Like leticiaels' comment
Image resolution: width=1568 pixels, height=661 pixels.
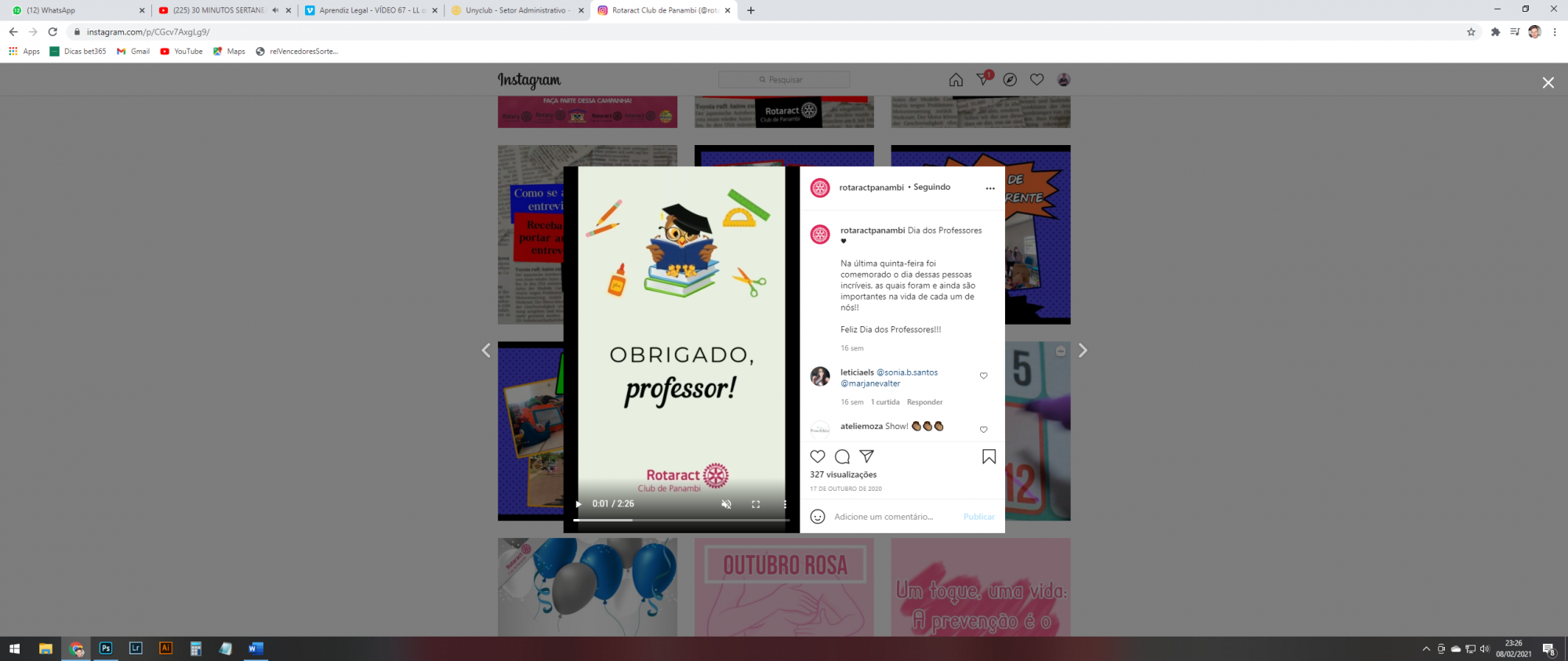983,376
